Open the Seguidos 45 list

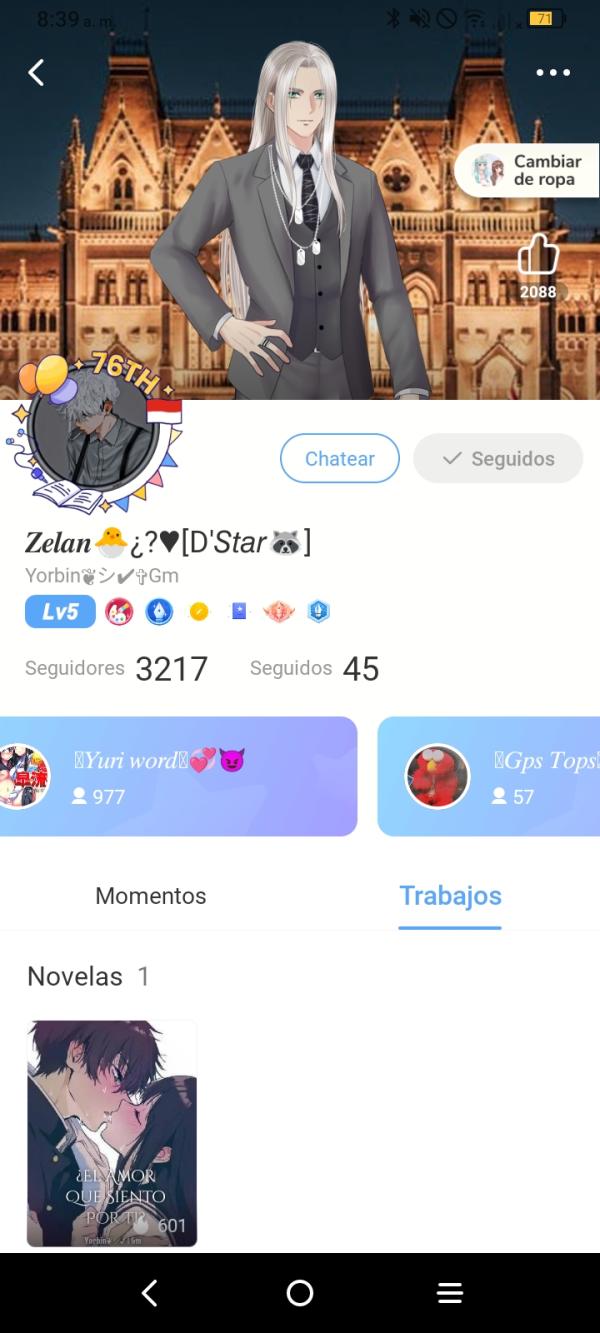pos(314,668)
